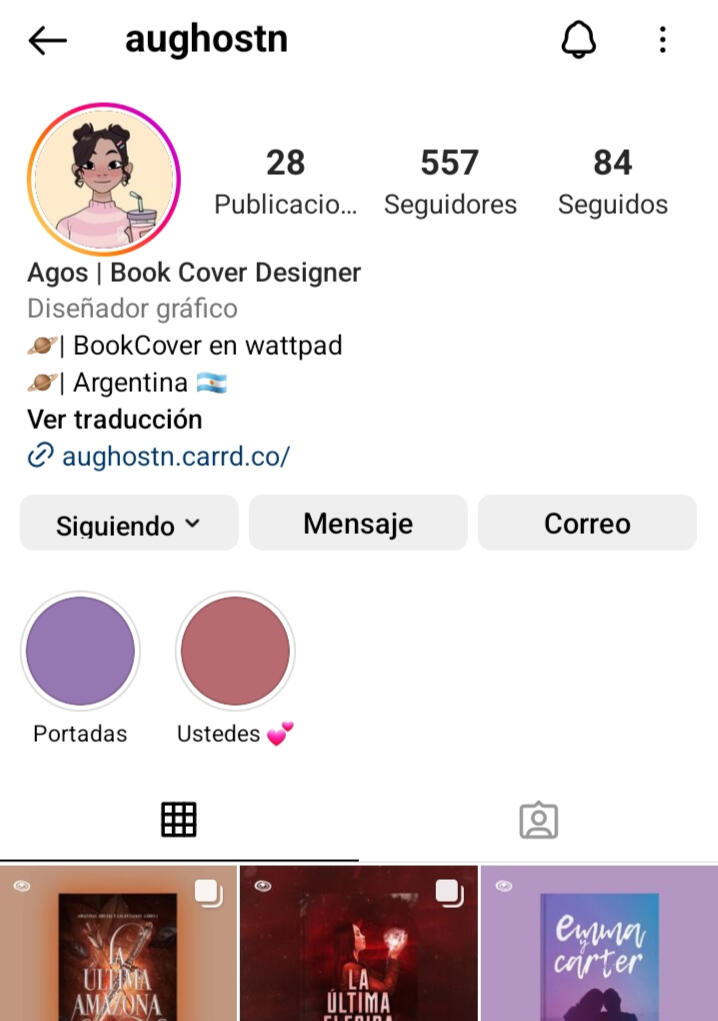
Task: Open the La Última Amazona post
Action: point(118,944)
